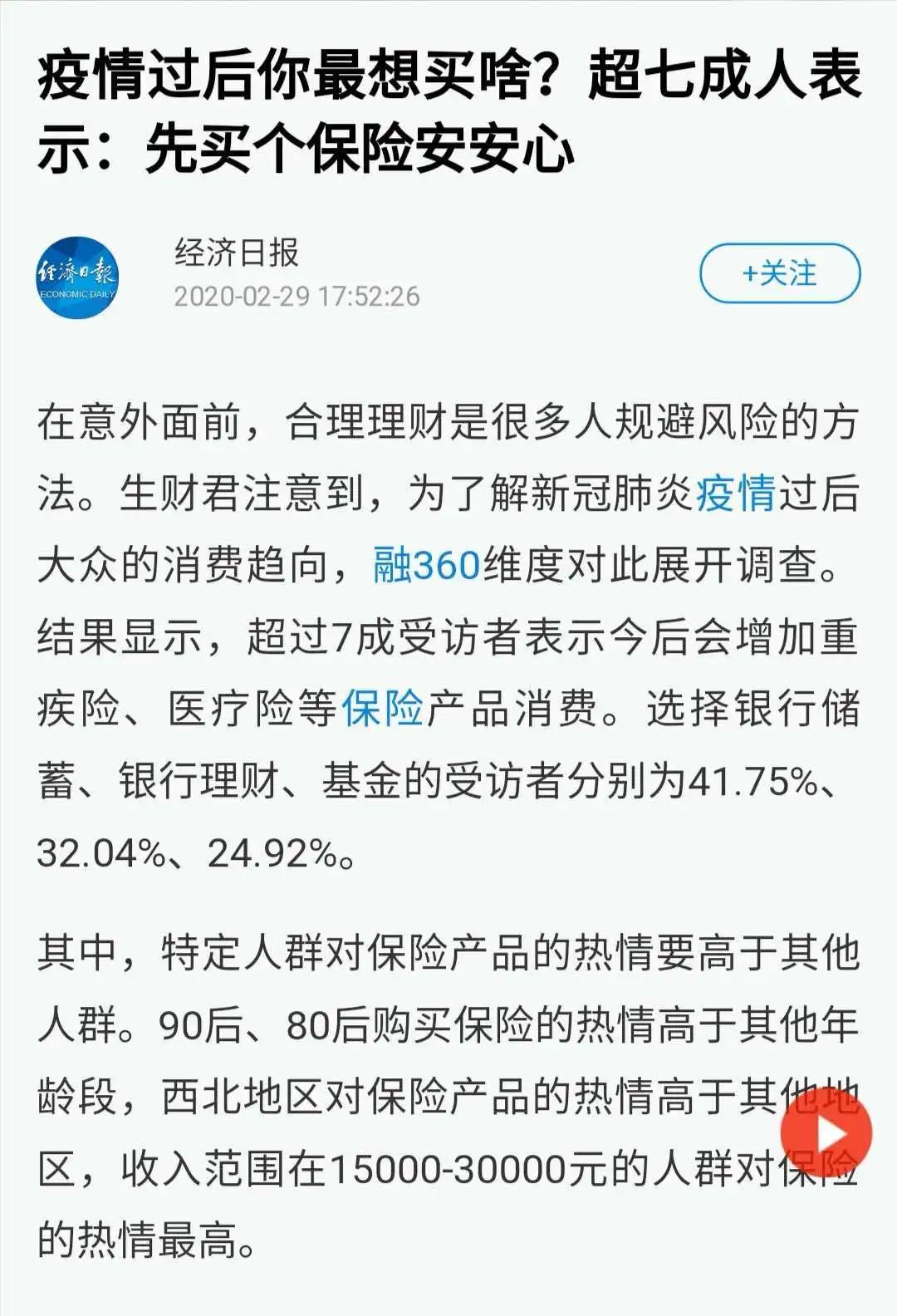The image size is (897, 1316).
Task: Open the 经济日报 publisher avatar
Action: (77, 277)
